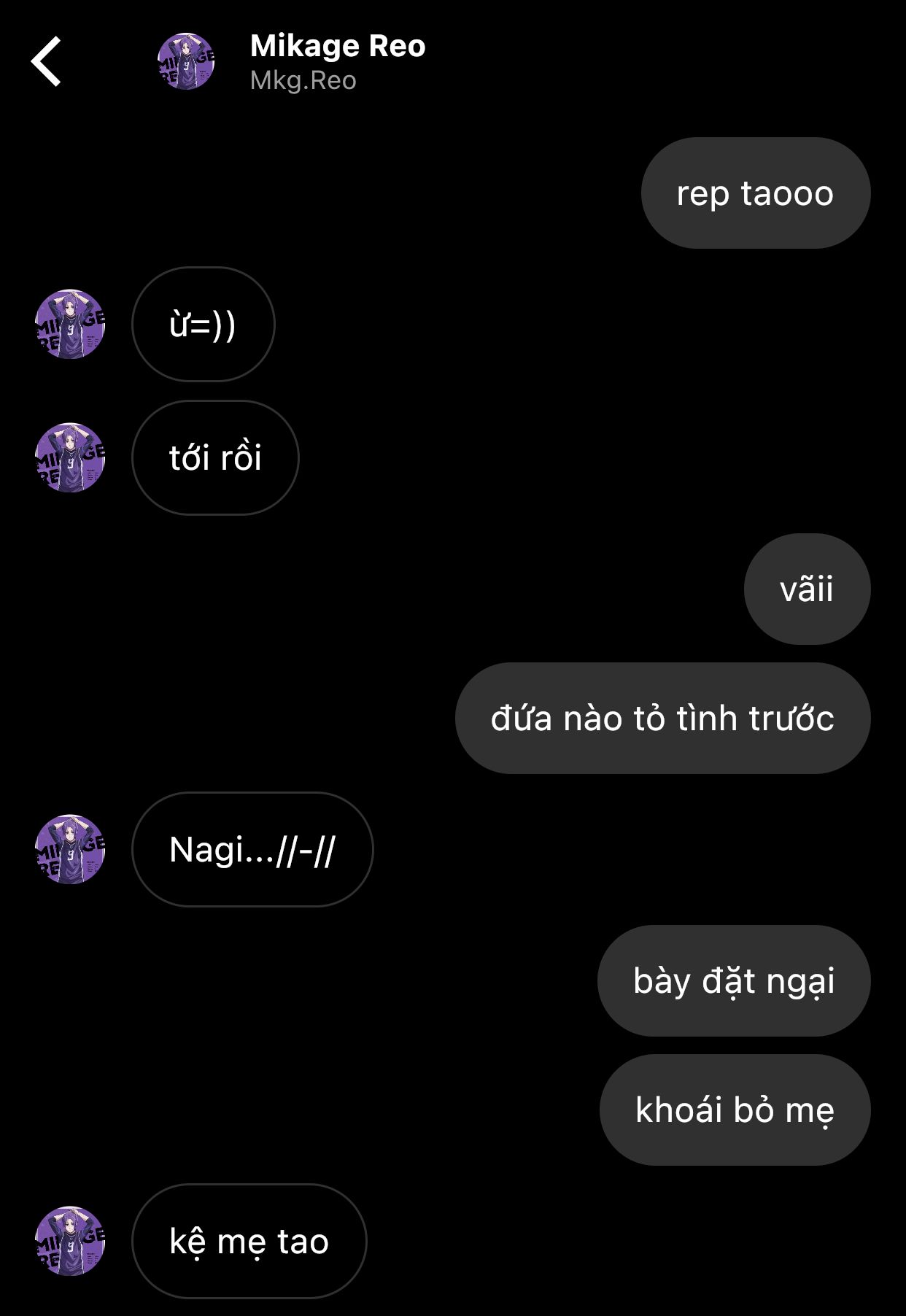Screen dimensions: 906x1316
Task: Tap the avatar beside the "kệ mẹ tao" message
Action: click(x=71, y=1241)
